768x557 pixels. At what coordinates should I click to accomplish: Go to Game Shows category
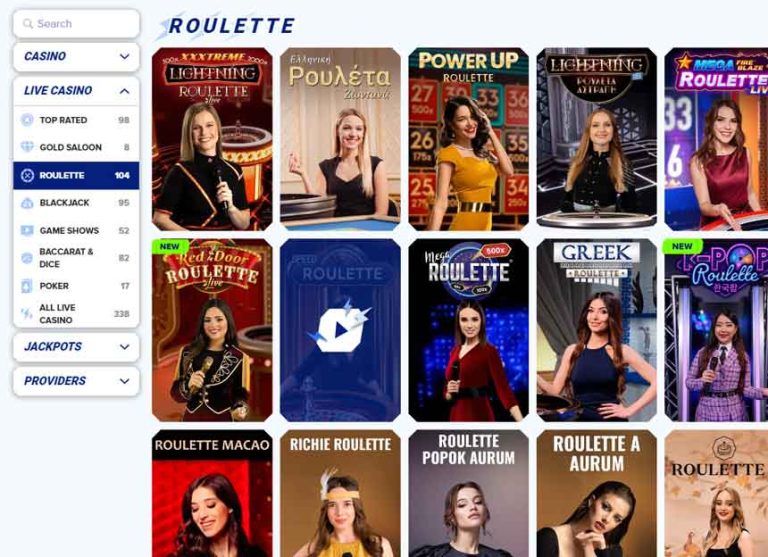click(76, 230)
